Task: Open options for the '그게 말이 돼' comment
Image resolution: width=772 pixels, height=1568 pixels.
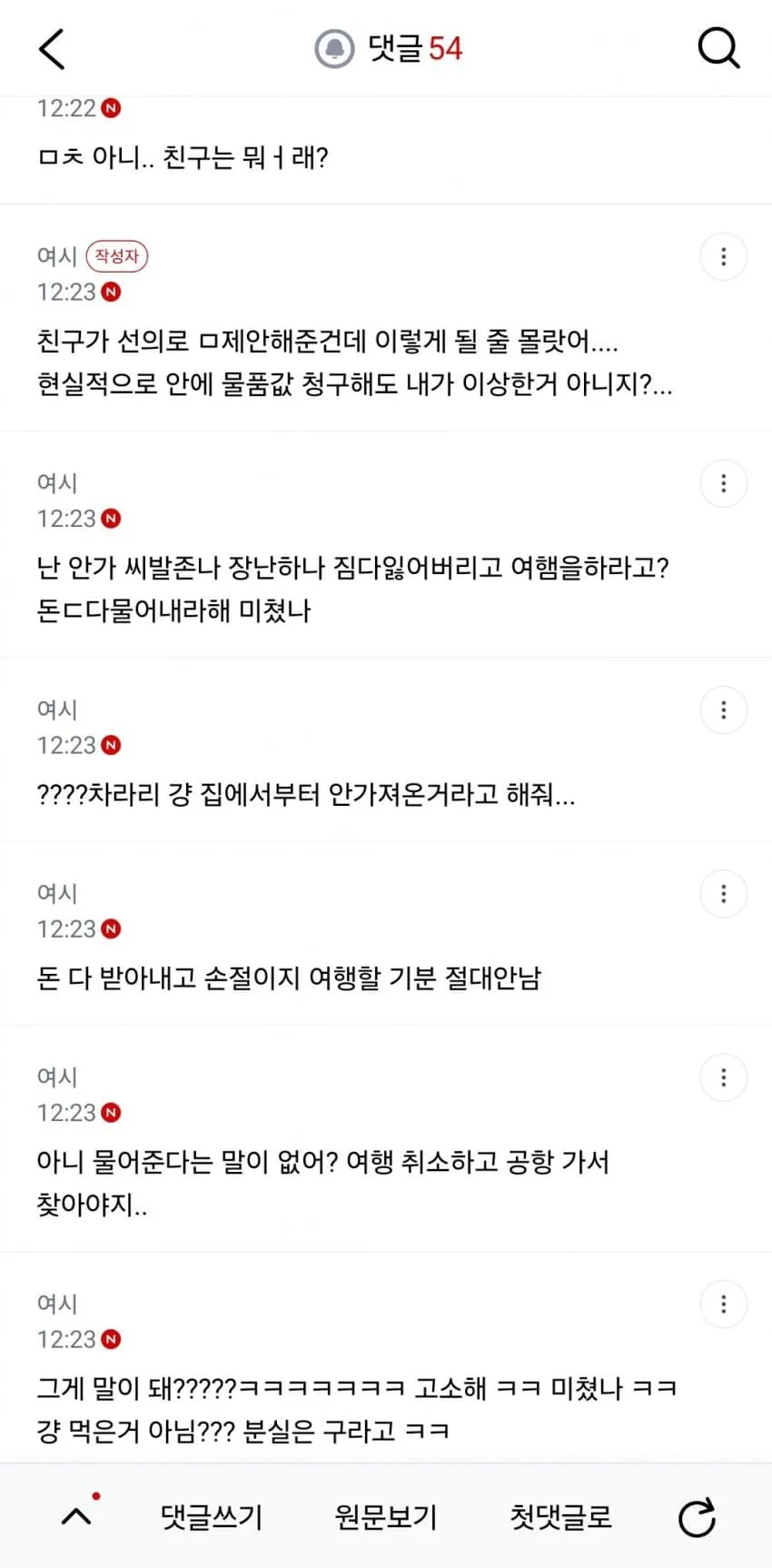Action: point(724,1305)
